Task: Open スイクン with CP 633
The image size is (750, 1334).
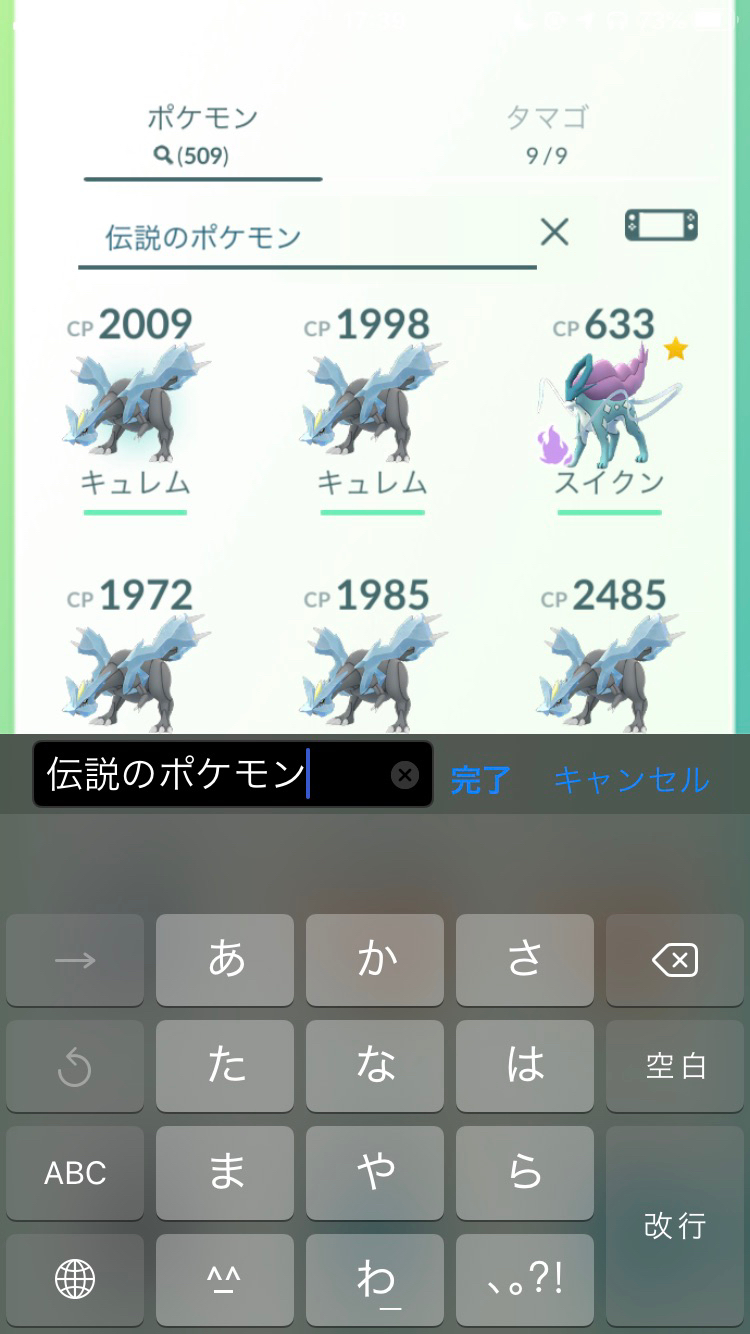Action: 608,410
